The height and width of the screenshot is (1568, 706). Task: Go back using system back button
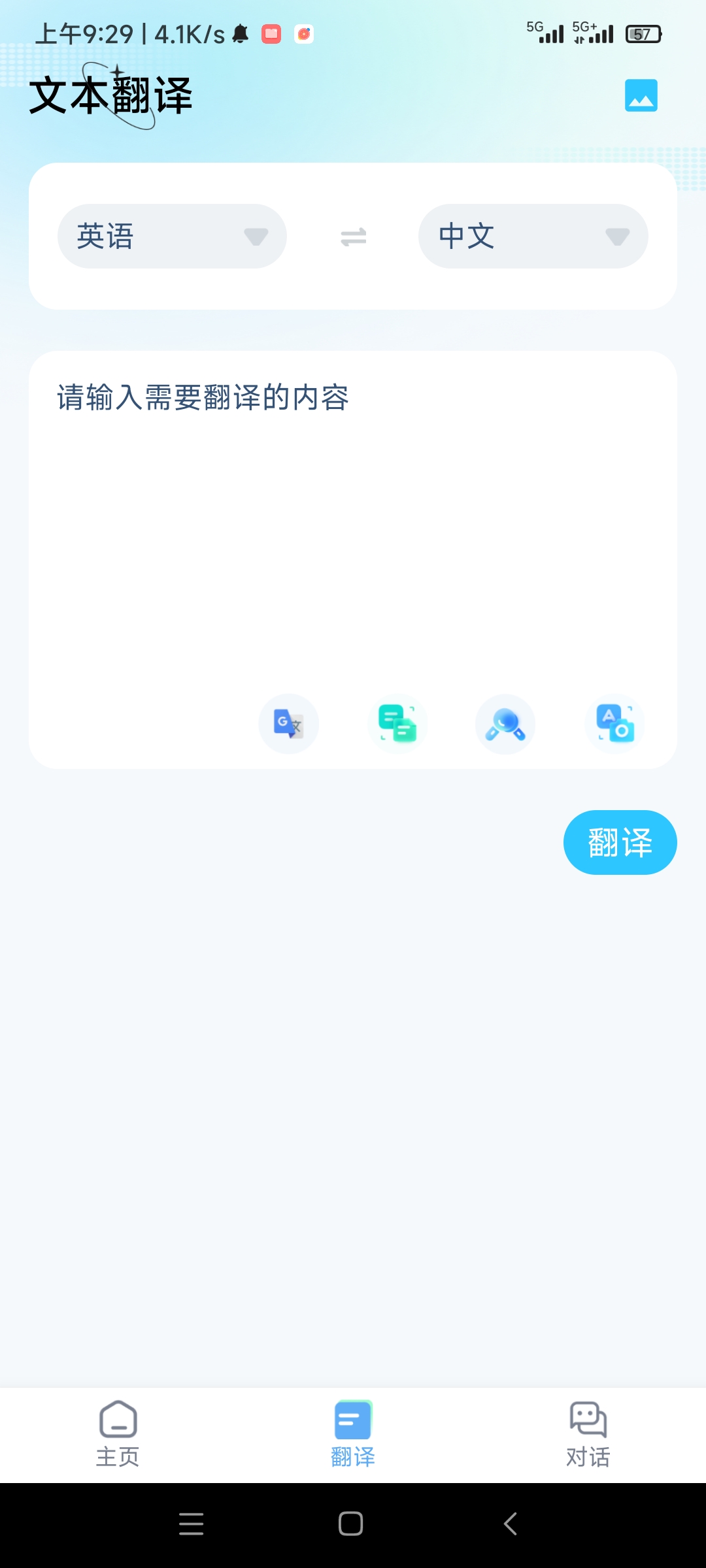click(511, 1524)
